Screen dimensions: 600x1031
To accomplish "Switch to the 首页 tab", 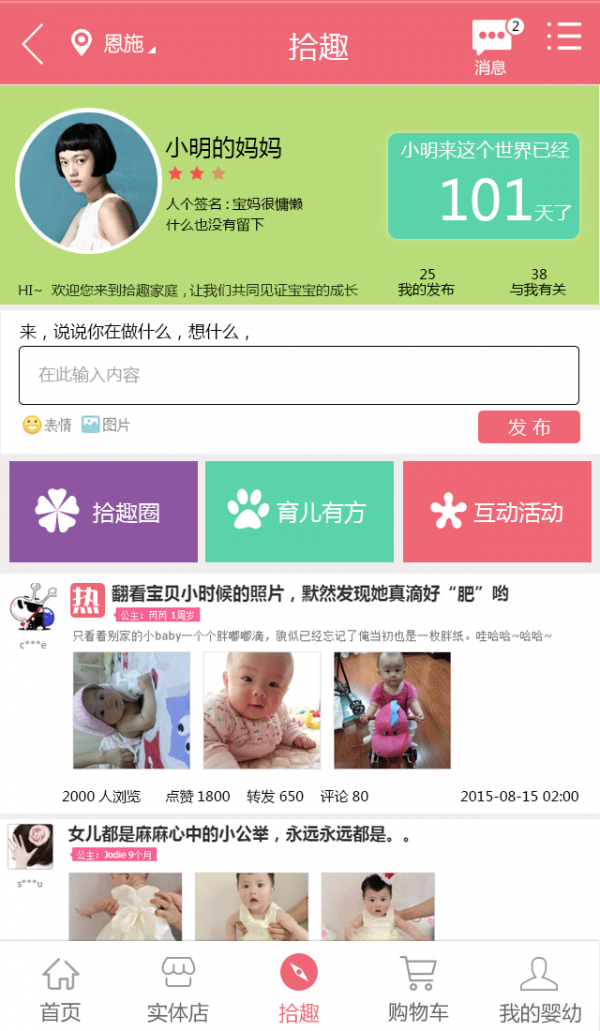I will (x=60, y=988).
